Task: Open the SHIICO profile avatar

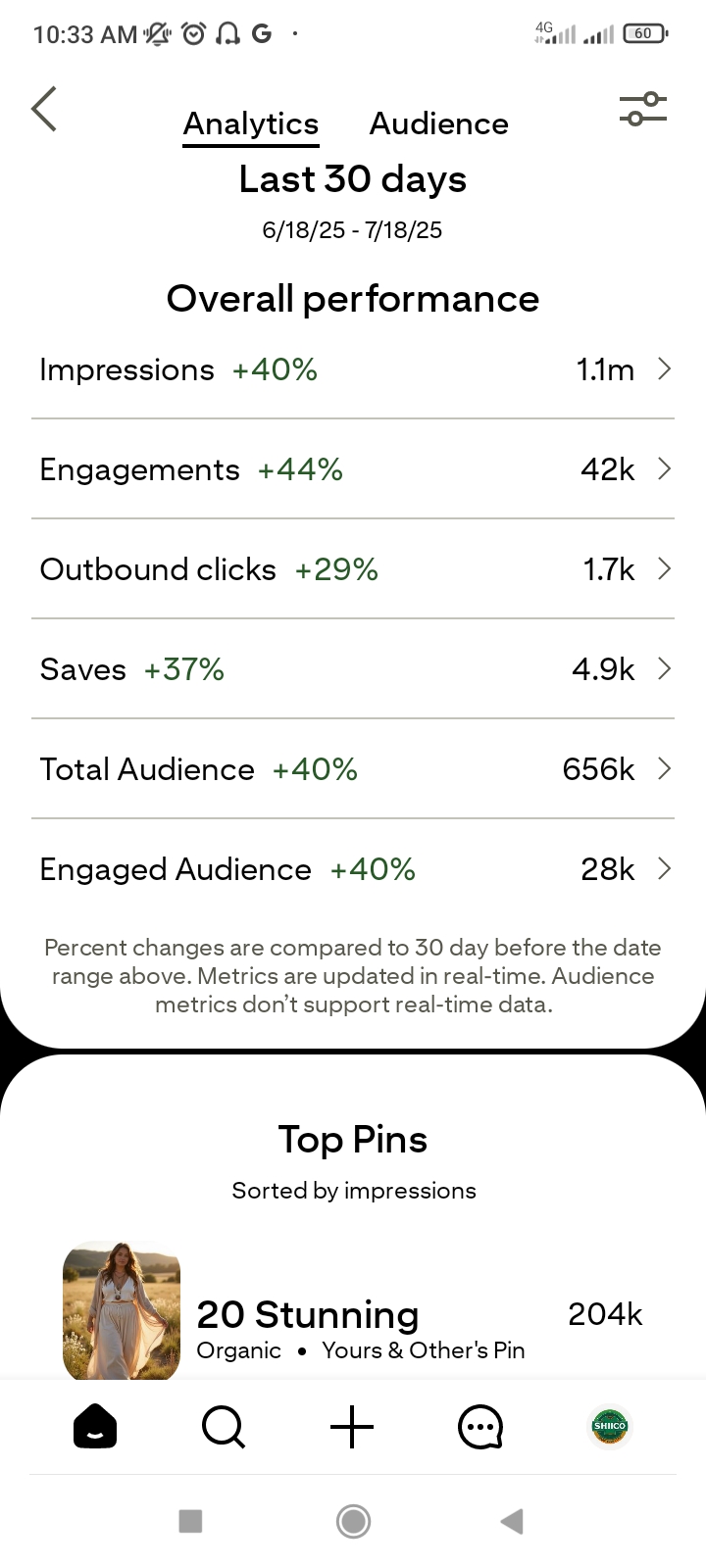Action: pos(609,1427)
